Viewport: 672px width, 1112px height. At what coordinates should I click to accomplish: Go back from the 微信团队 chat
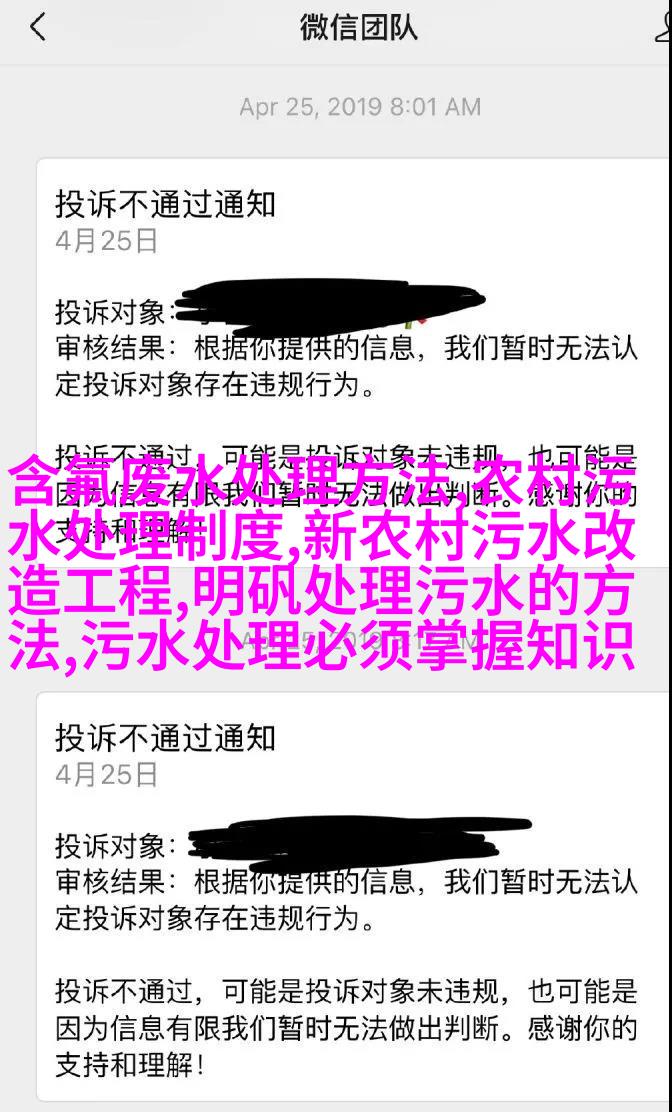click(x=38, y=27)
